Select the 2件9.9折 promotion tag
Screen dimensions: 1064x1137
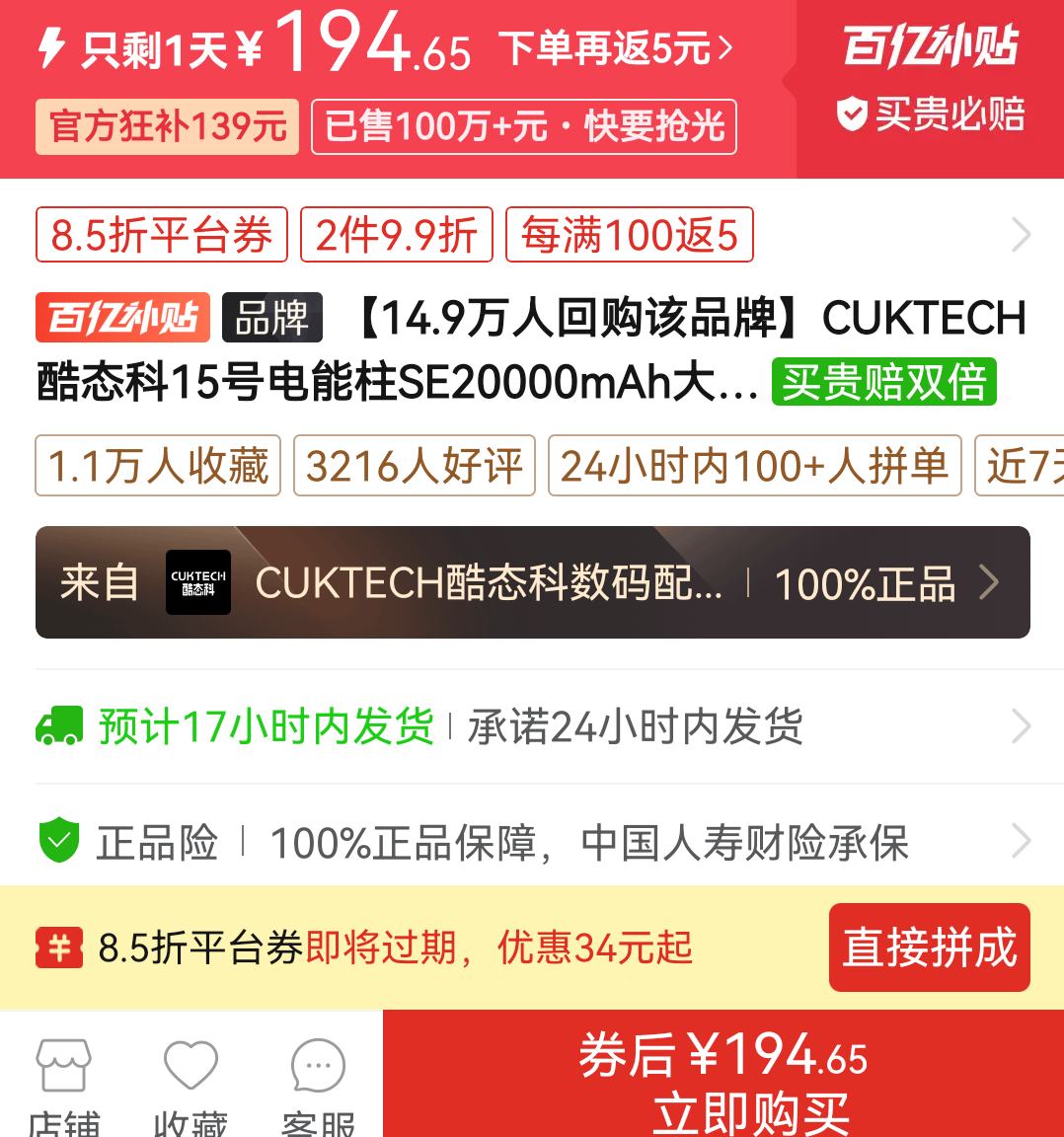point(397,234)
